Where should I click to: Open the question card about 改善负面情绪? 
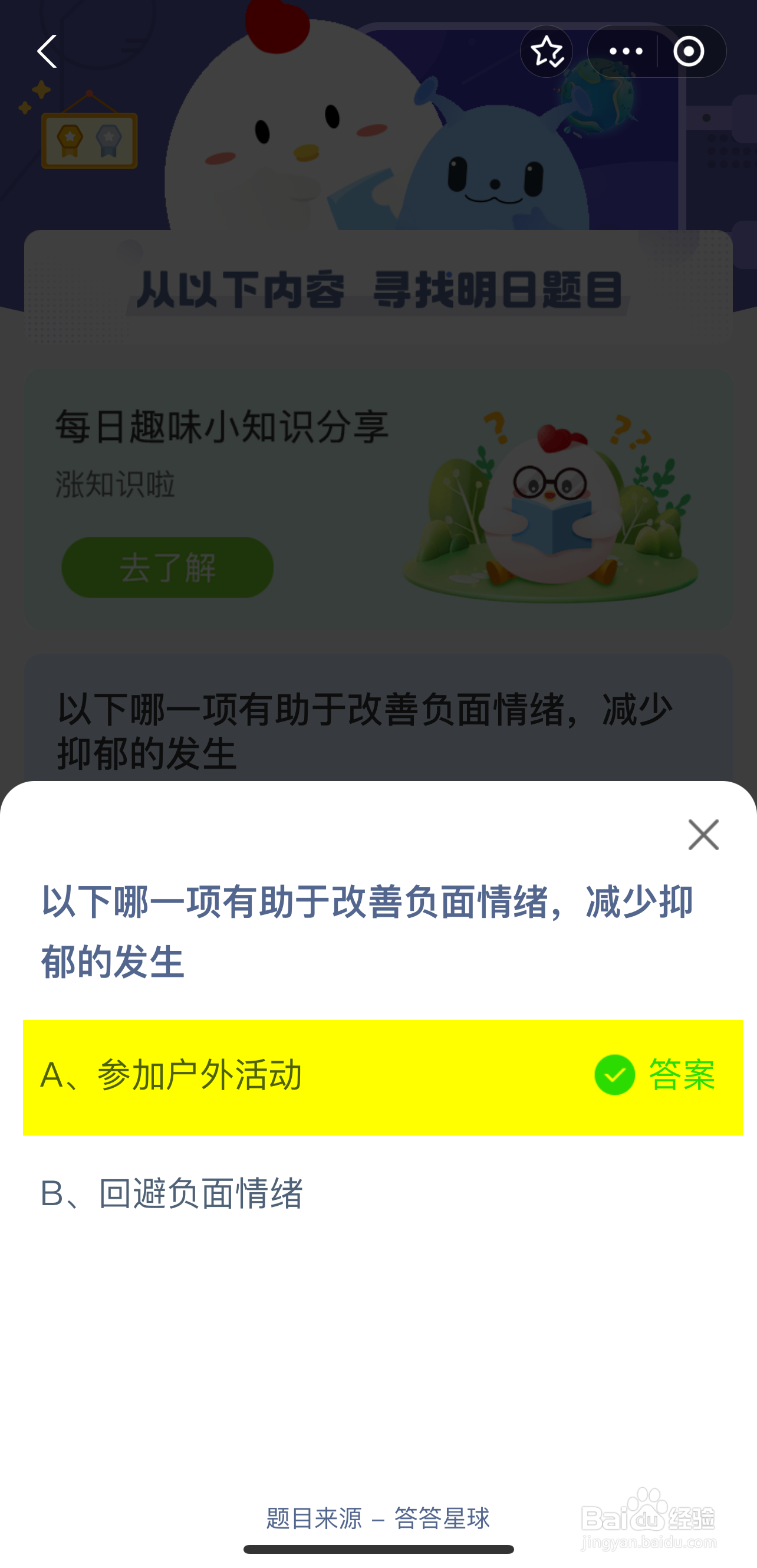coord(365,730)
